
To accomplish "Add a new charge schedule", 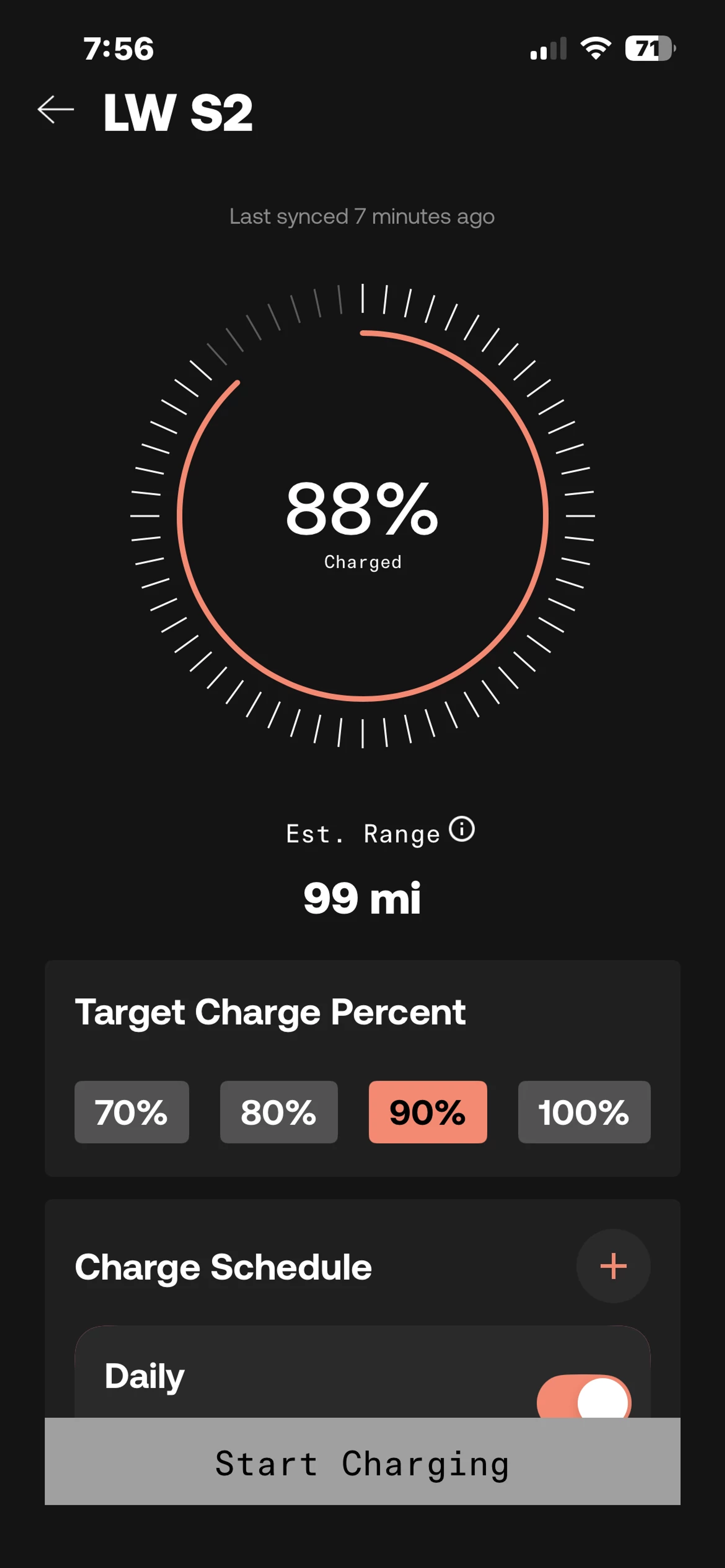I will click(x=613, y=1266).
